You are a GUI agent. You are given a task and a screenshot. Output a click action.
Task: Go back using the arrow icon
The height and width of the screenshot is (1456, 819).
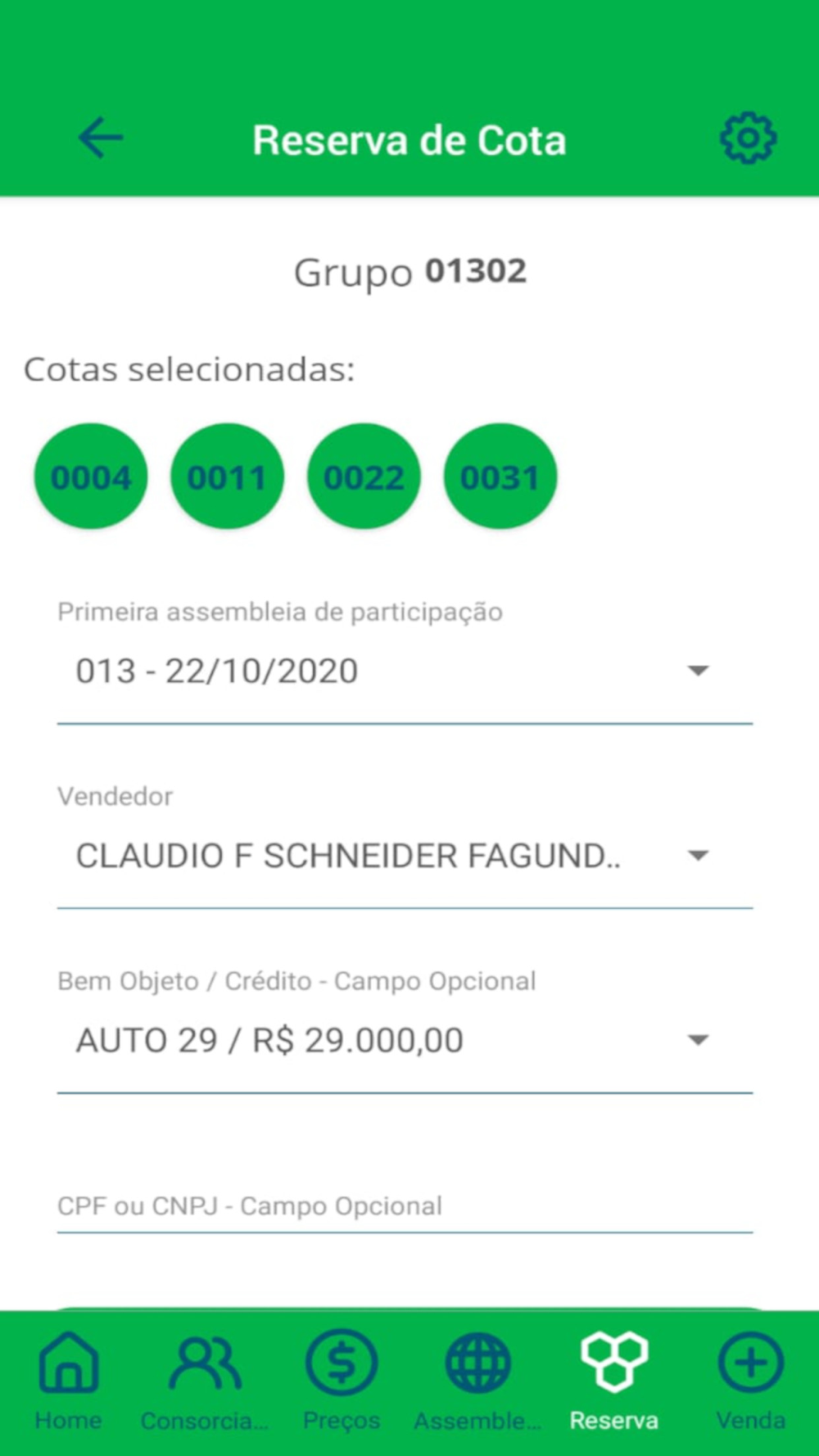click(x=100, y=138)
